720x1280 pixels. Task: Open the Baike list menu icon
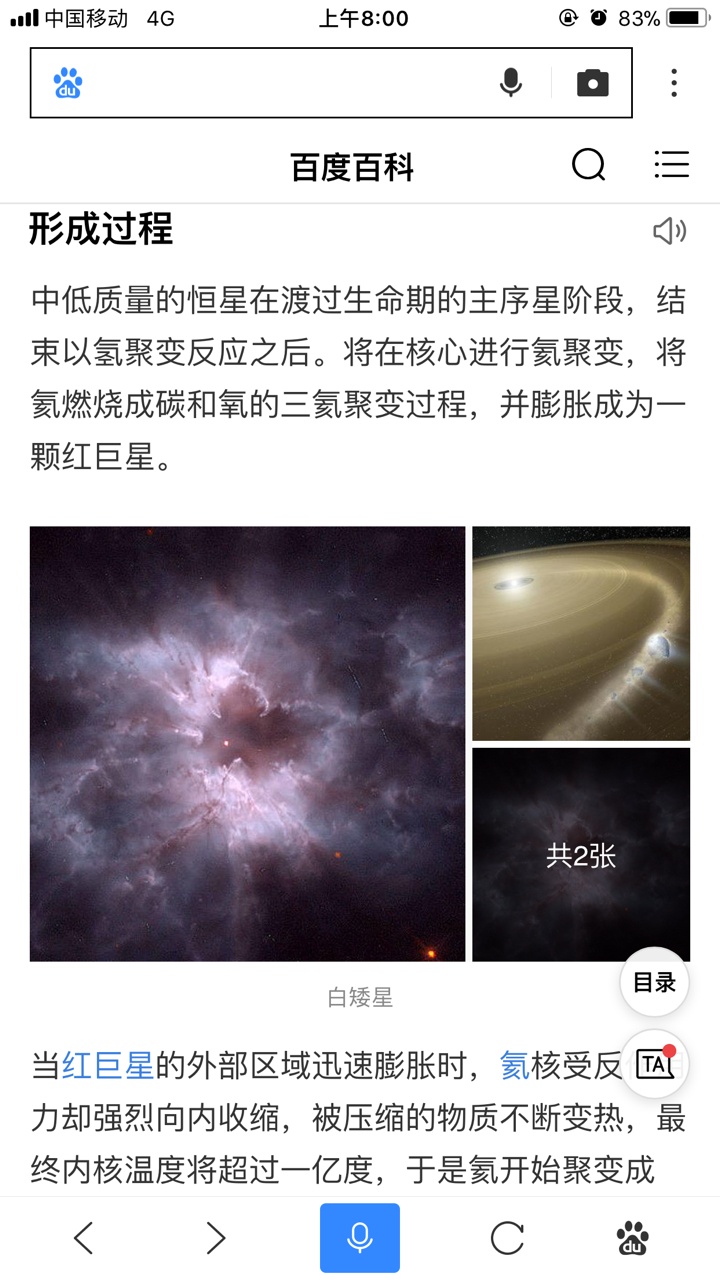pyautogui.click(x=671, y=165)
